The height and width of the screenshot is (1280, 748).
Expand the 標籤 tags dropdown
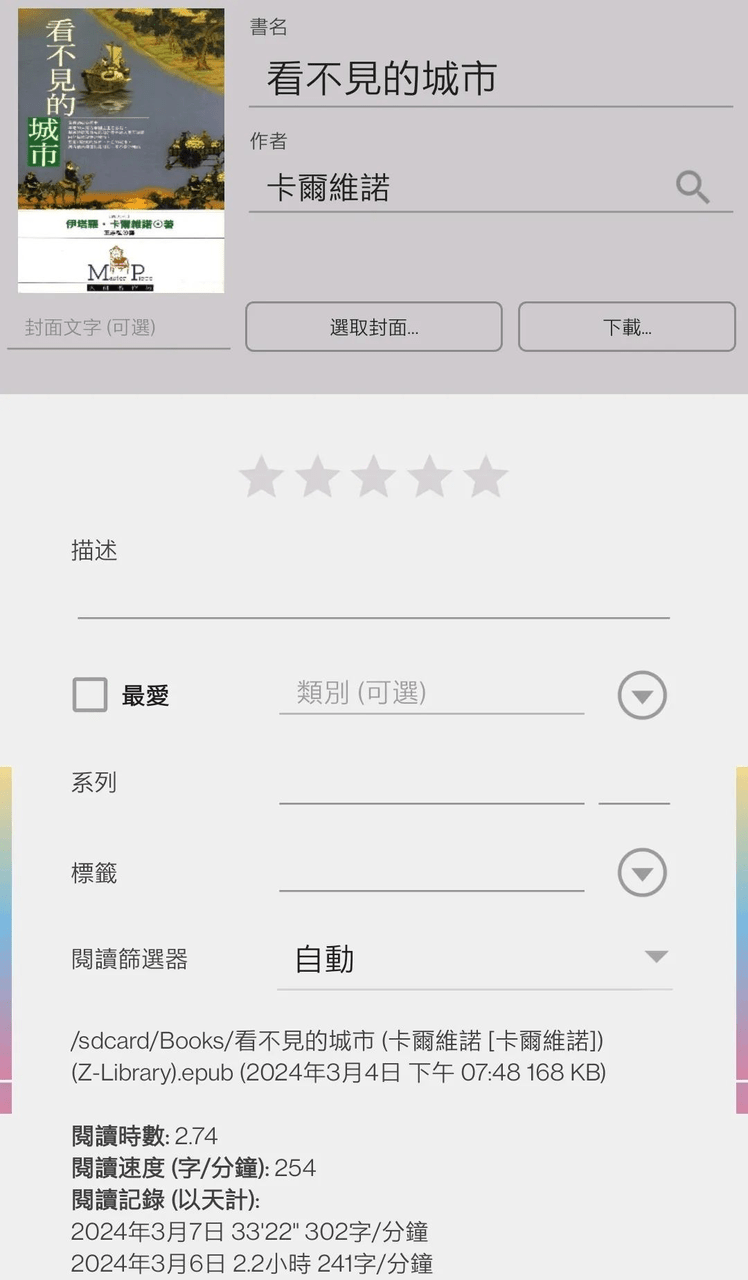click(643, 872)
